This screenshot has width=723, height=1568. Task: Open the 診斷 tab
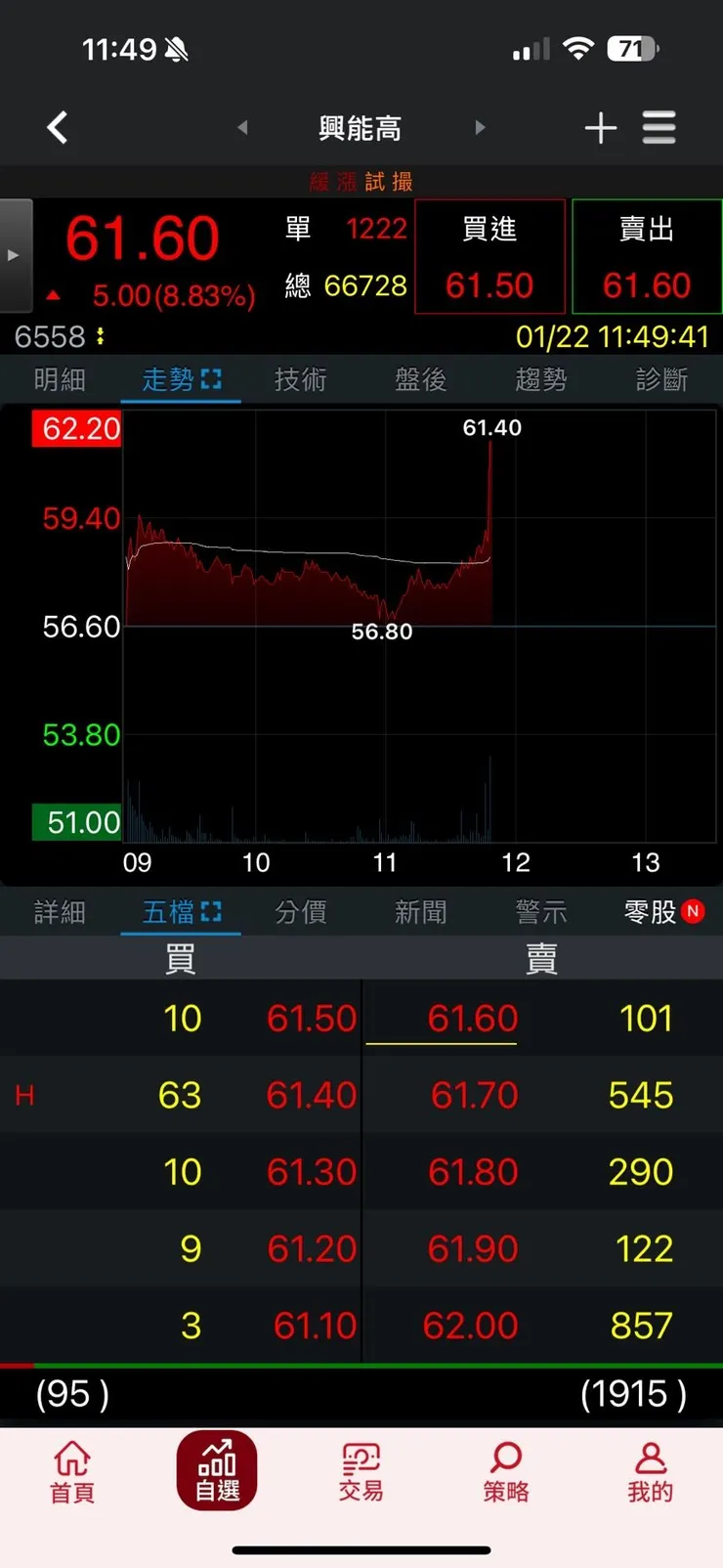click(661, 379)
